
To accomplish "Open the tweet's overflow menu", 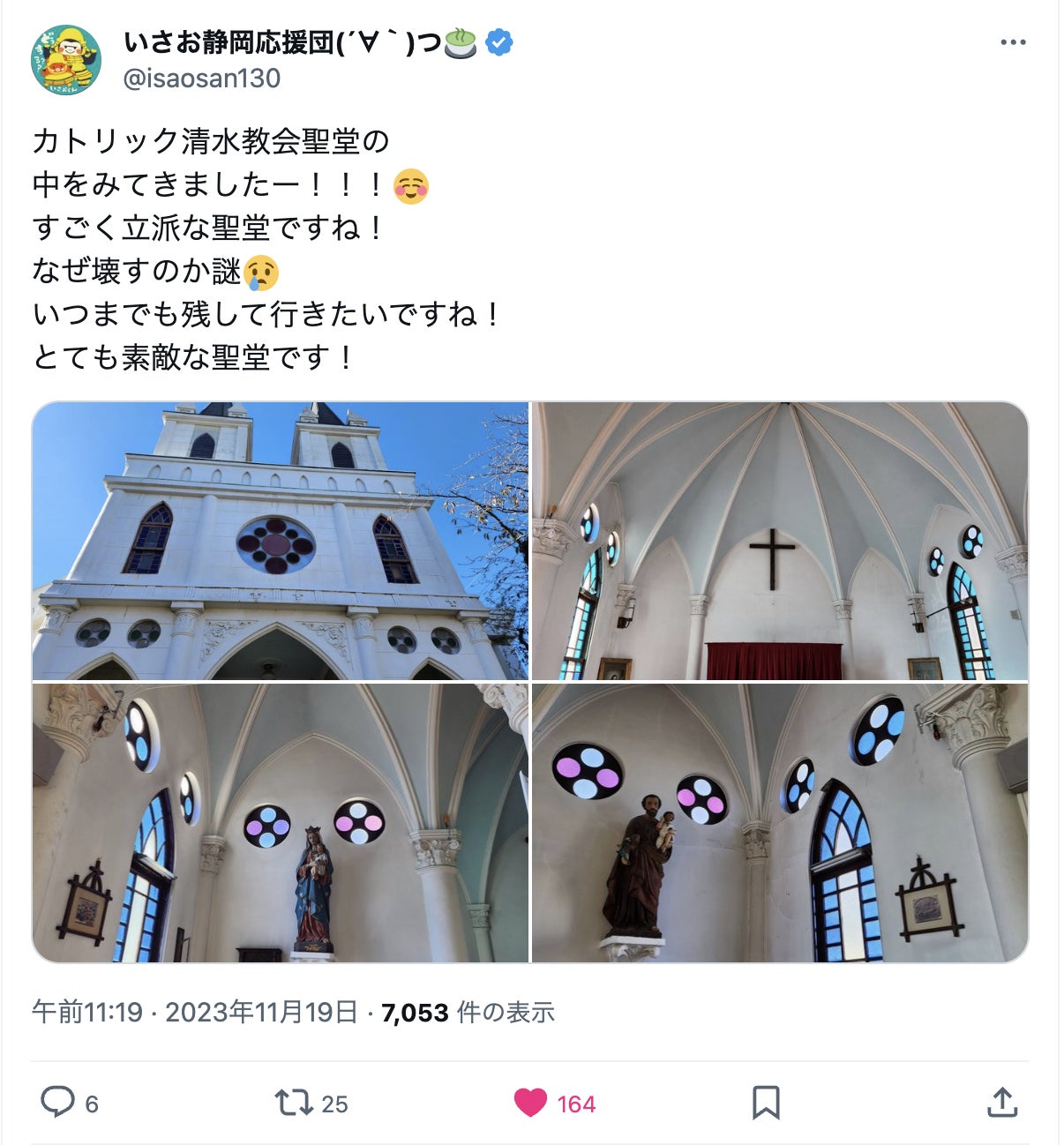I will (1013, 42).
